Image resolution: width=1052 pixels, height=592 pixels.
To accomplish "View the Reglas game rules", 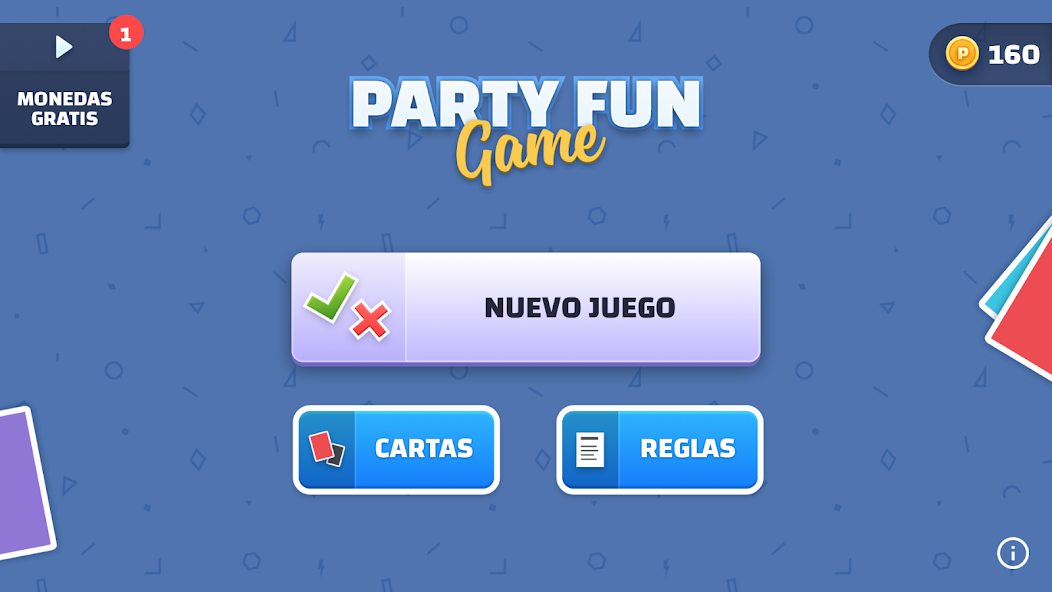I will coord(660,449).
